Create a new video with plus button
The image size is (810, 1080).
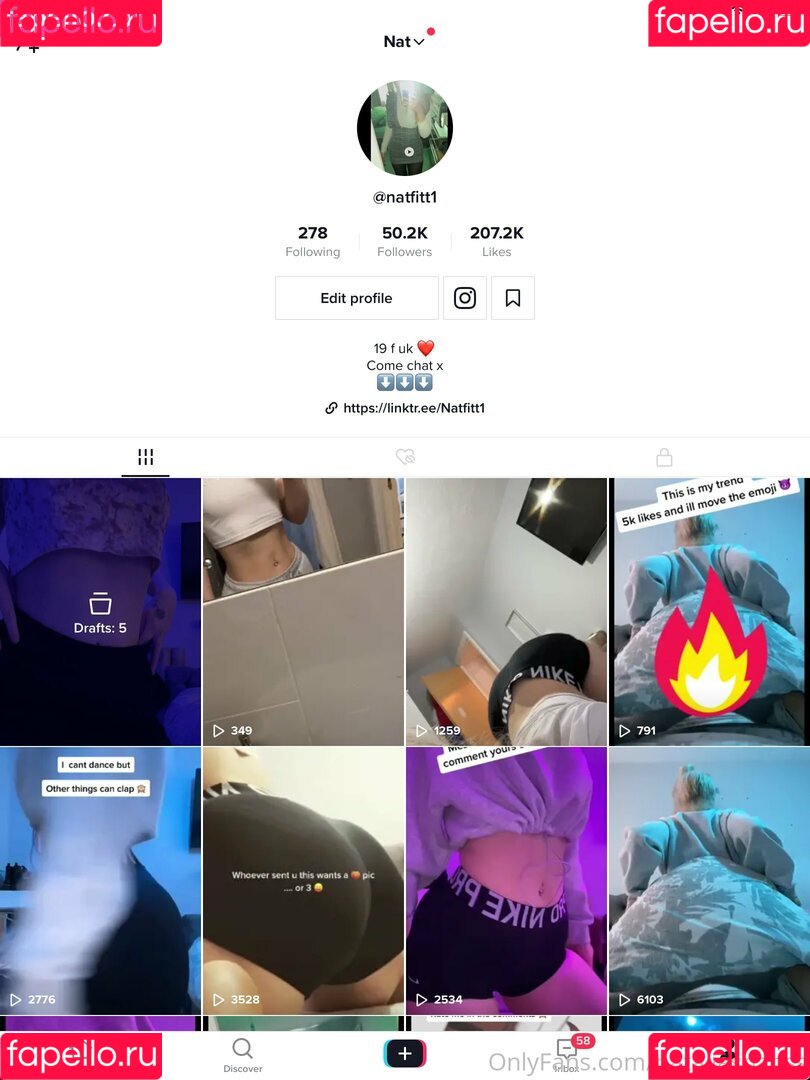(405, 1054)
